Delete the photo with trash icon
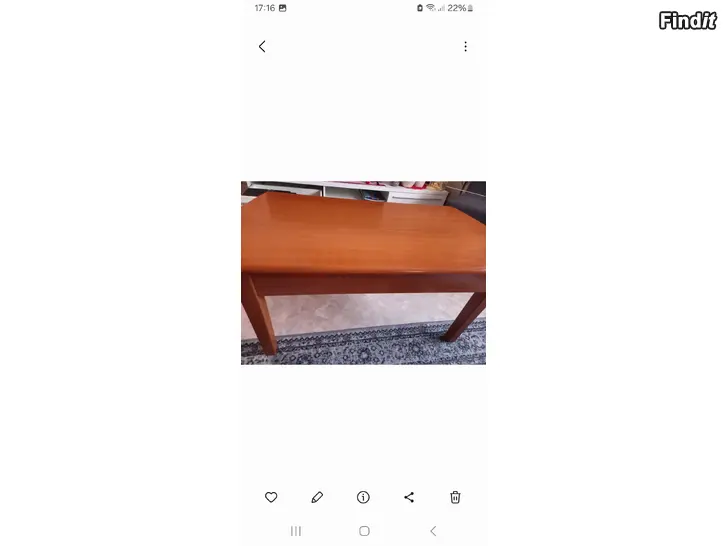This screenshot has height=546, width=728. (x=455, y=497)
